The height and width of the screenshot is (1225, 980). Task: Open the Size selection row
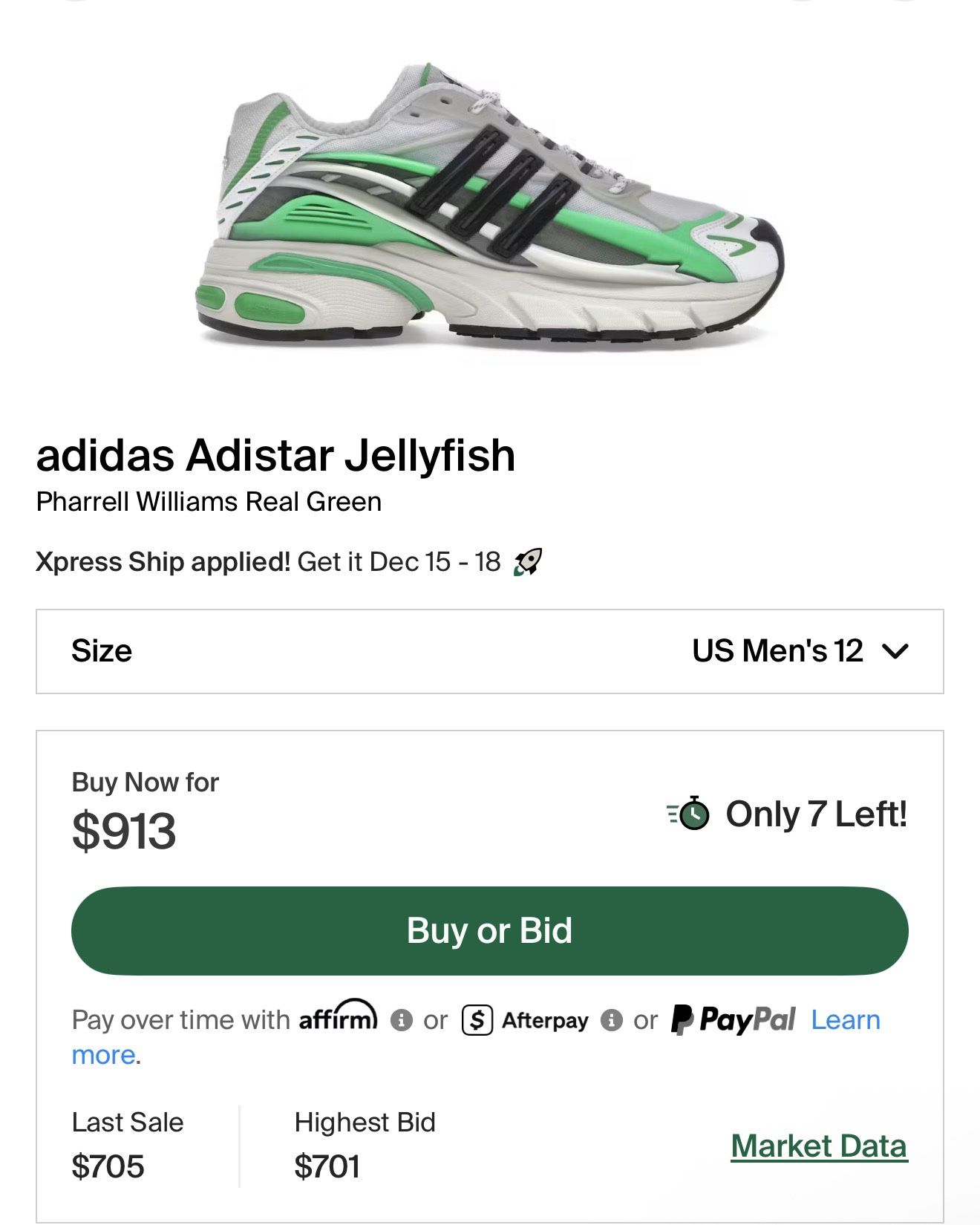coord(490,652)
